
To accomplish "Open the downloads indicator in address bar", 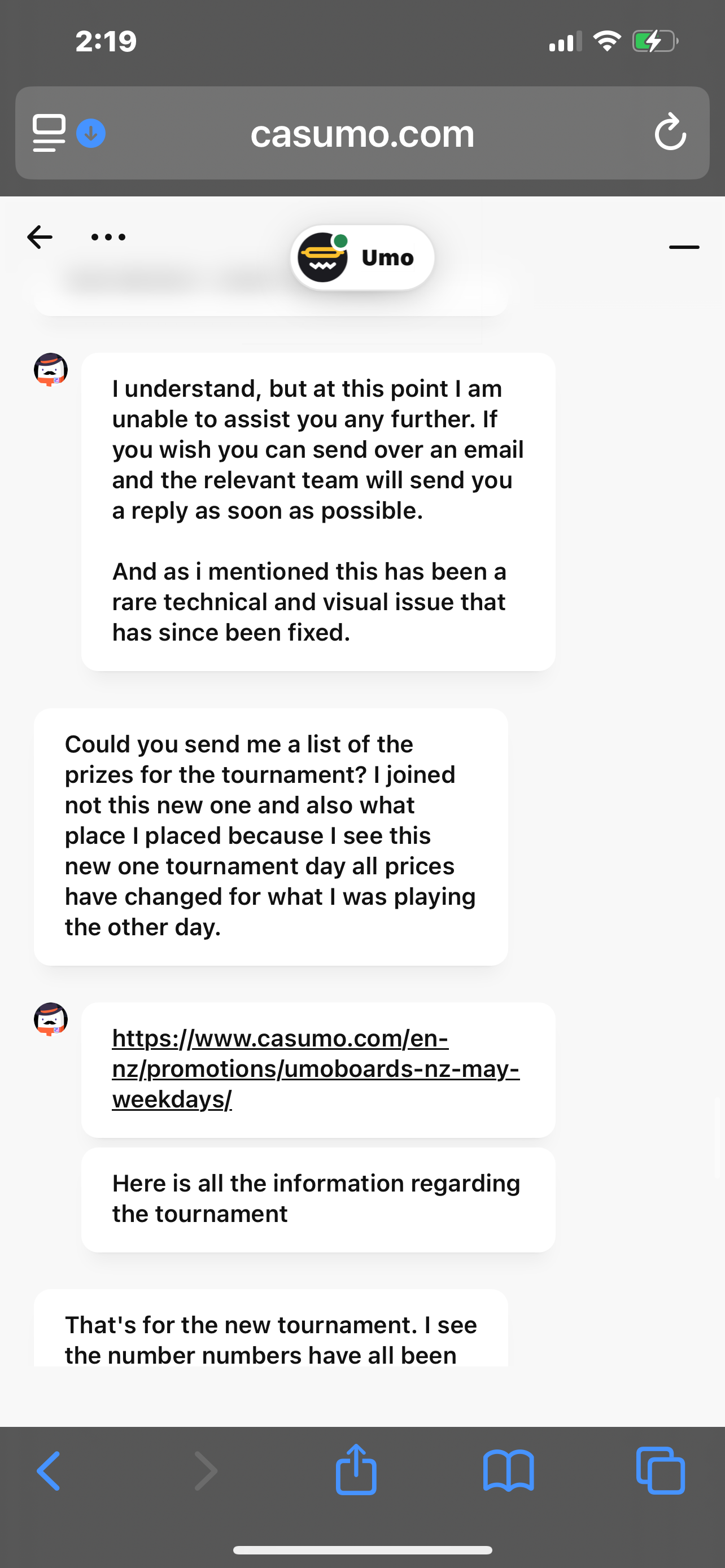I will (91, 133).
